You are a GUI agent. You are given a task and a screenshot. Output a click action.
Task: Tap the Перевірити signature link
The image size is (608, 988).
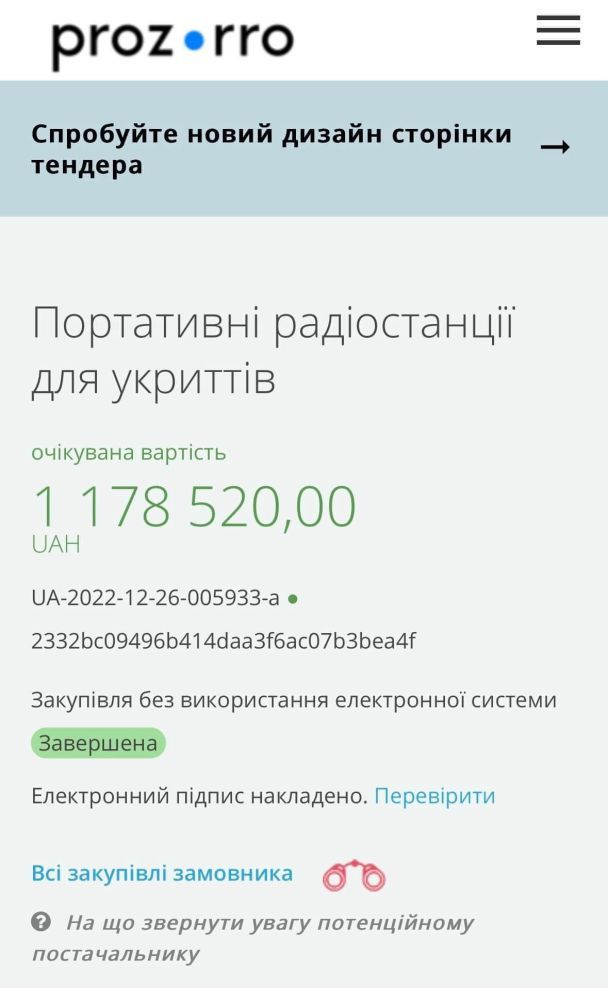click(434, 796)
